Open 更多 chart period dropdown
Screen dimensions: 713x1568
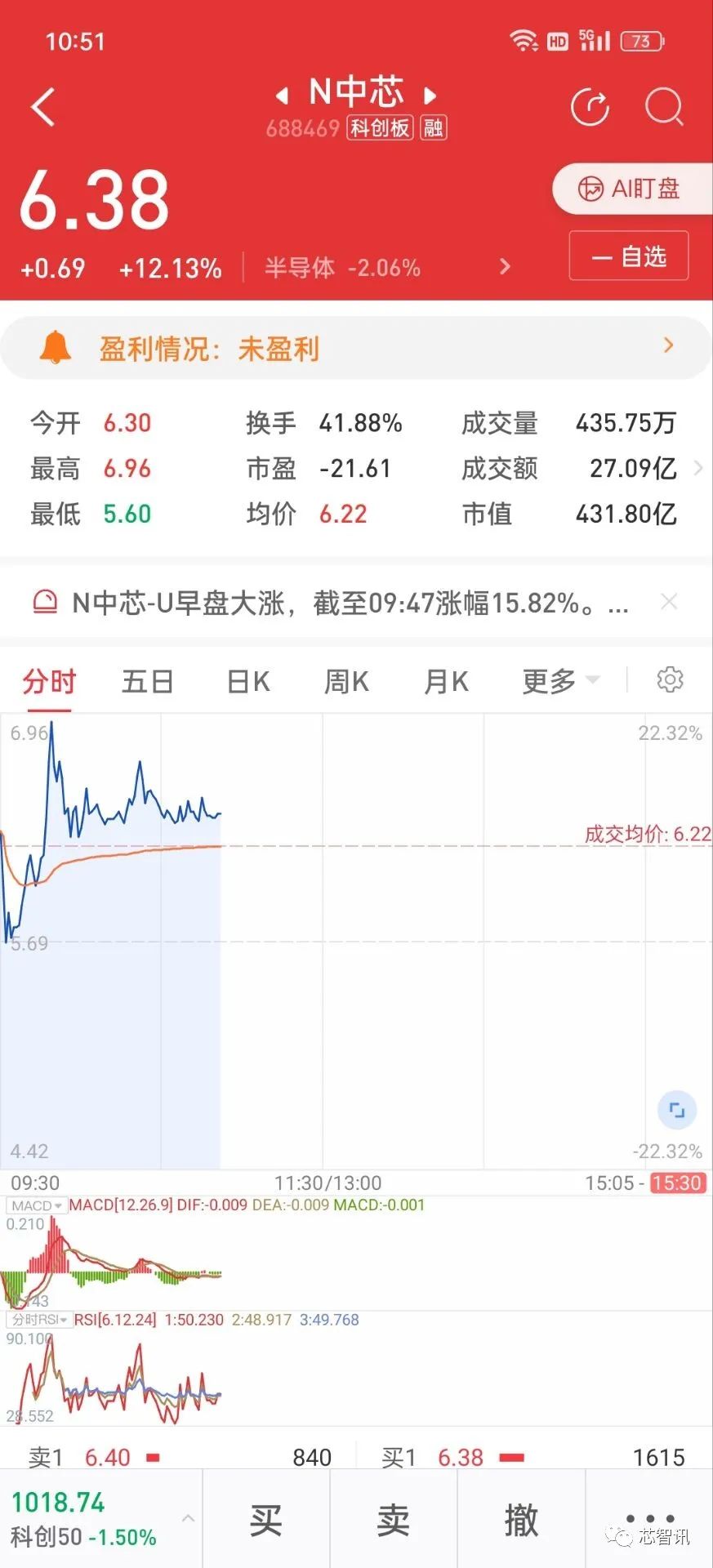[x=561, y=681]
